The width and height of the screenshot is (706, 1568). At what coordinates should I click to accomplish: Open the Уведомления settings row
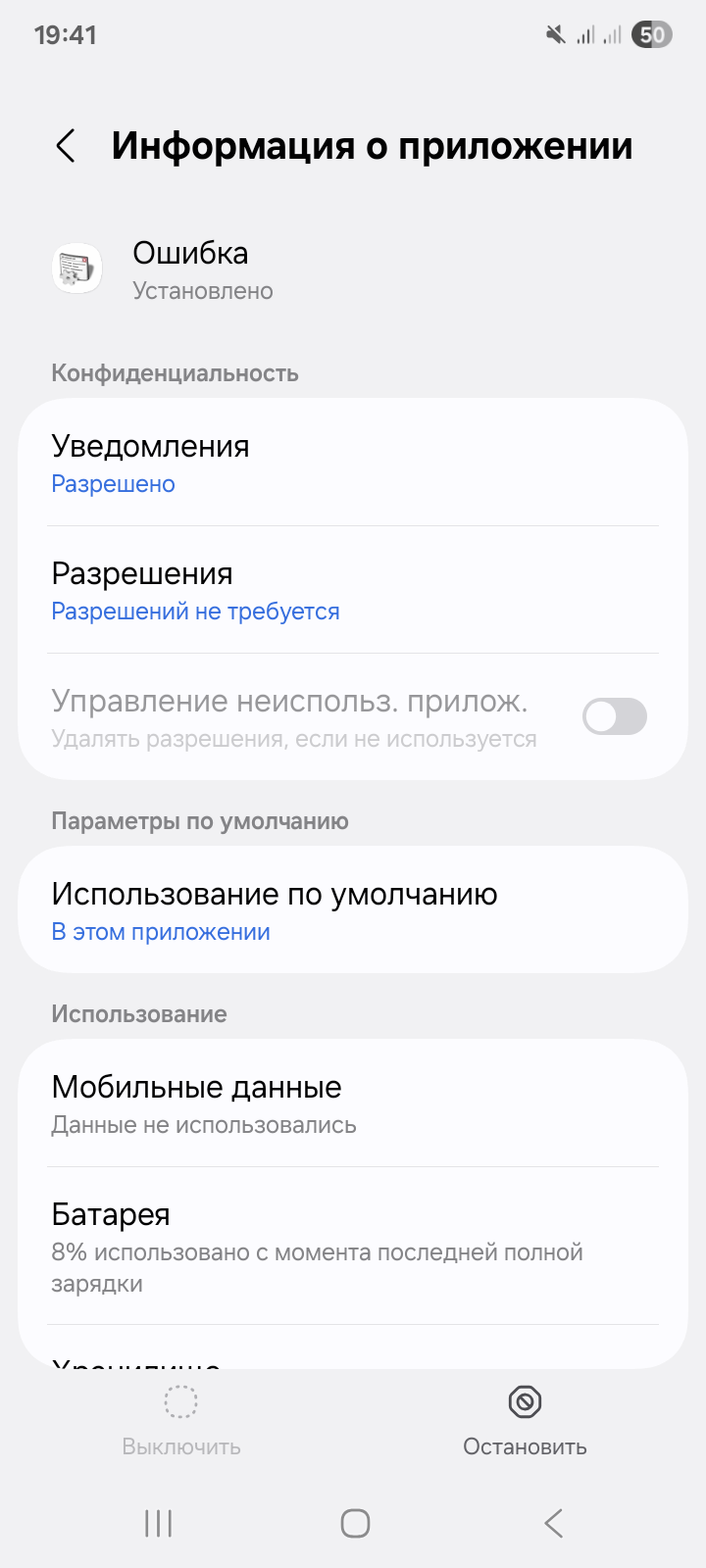click(353, 463)
